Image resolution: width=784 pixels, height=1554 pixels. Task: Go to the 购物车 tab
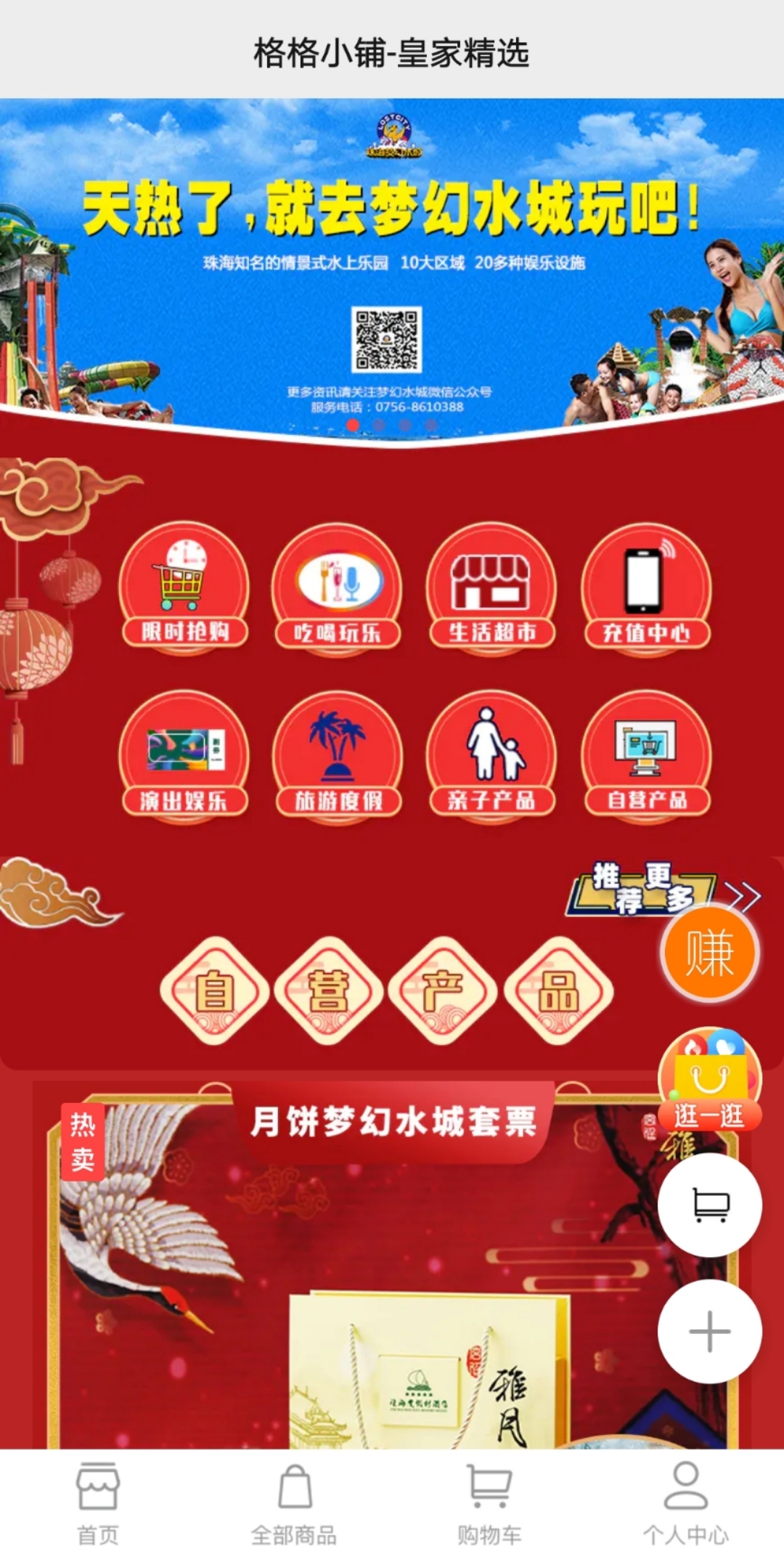click(x=490, y=1503)
